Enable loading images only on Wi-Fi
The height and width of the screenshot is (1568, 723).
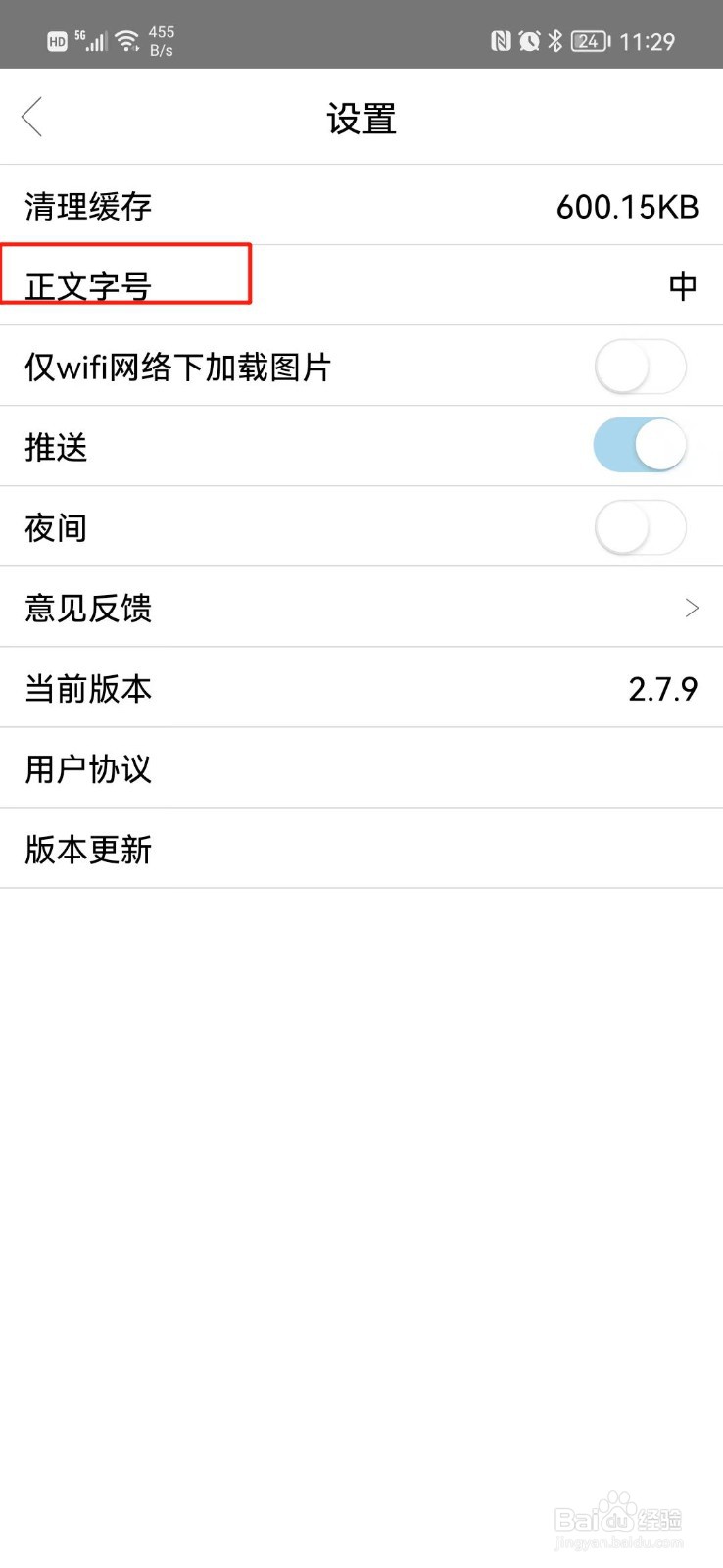pos(641,365)
